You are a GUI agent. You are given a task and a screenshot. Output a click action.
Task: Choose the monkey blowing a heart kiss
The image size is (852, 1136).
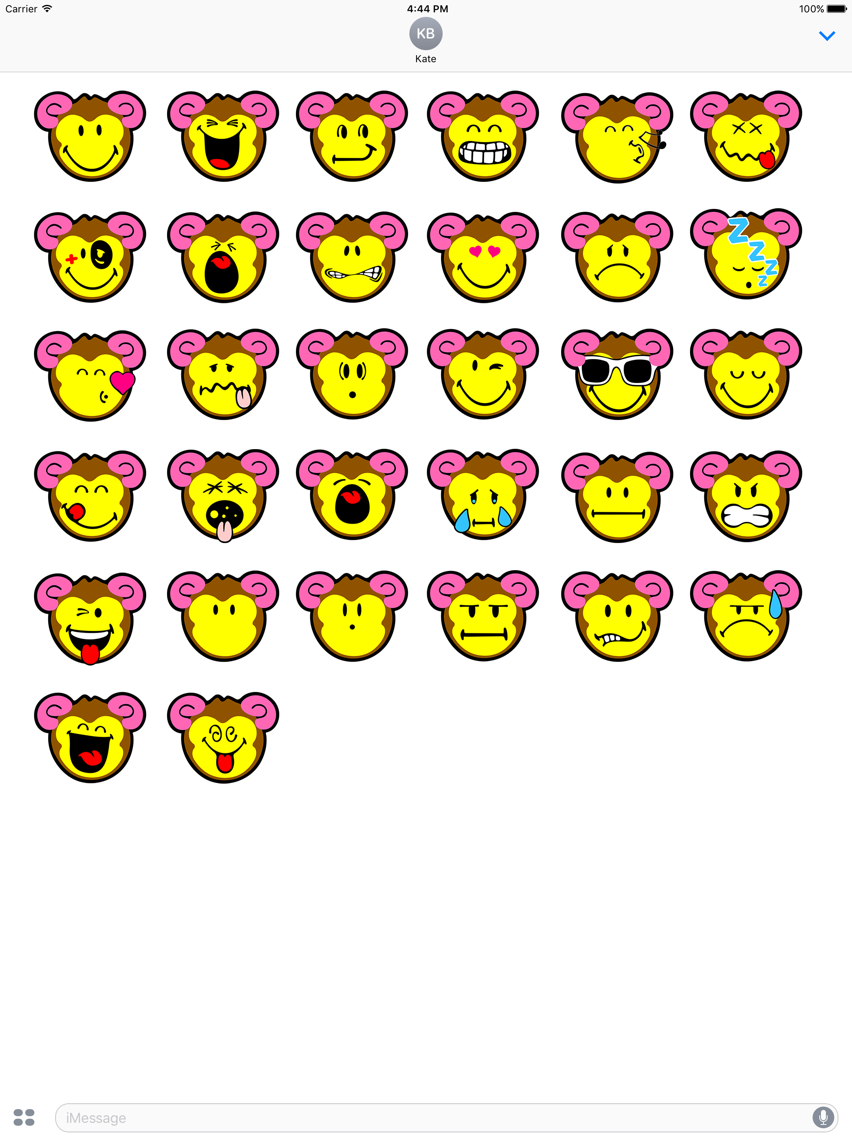pyautogui.click(x=90, y=375)
